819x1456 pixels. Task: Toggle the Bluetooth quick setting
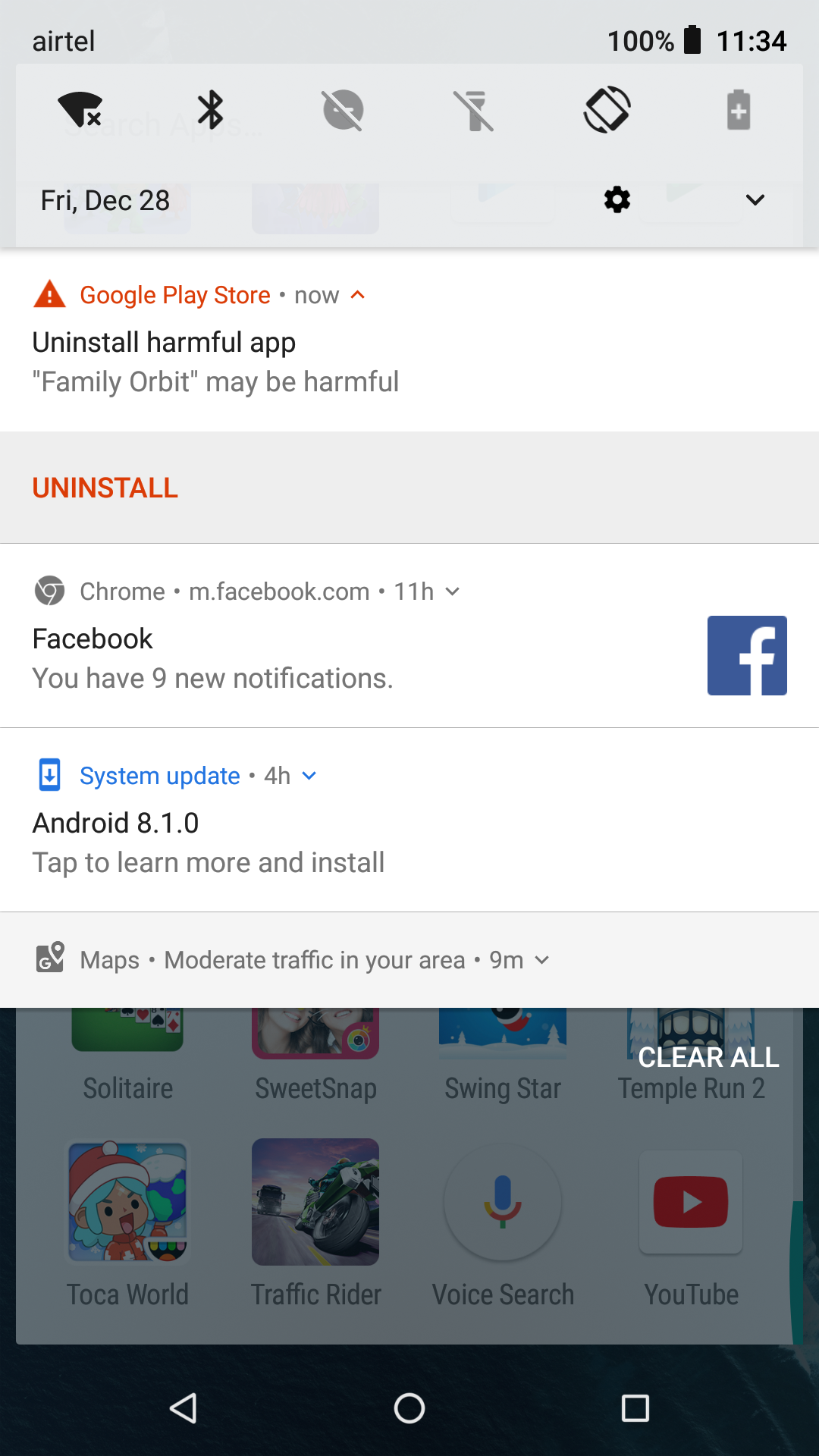click(x=211, y=110)
